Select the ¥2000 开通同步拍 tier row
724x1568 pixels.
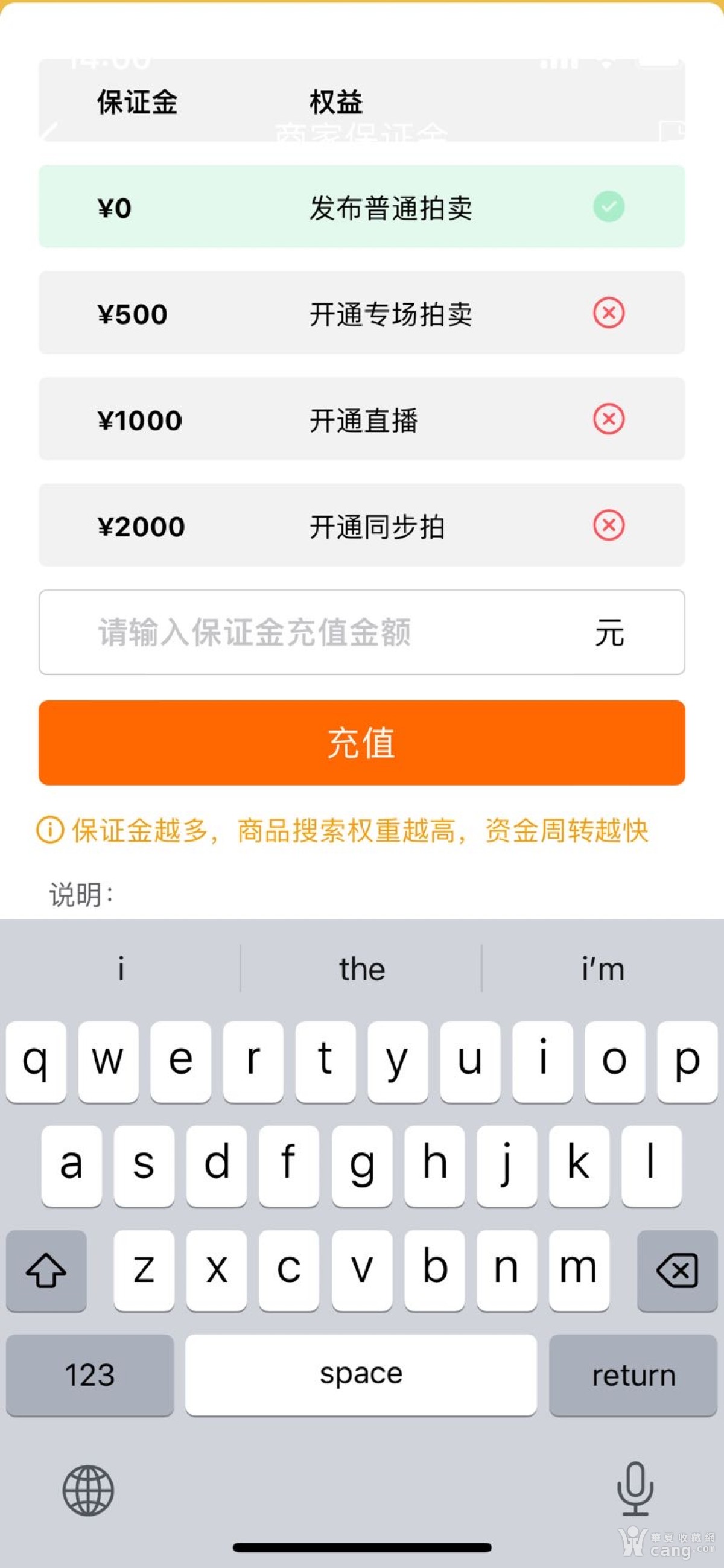click(x=361, y=525)
